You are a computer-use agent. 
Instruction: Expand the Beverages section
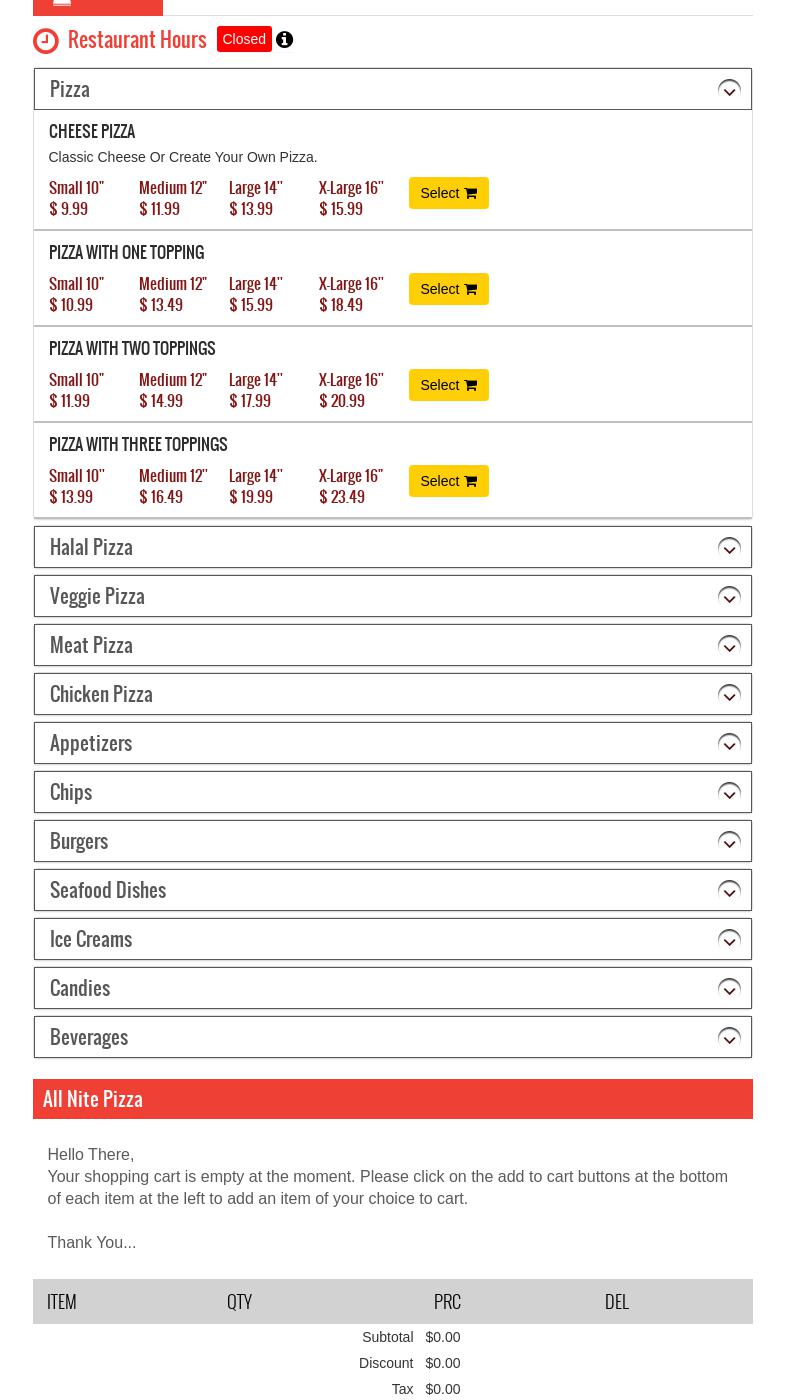point(392,1036)
